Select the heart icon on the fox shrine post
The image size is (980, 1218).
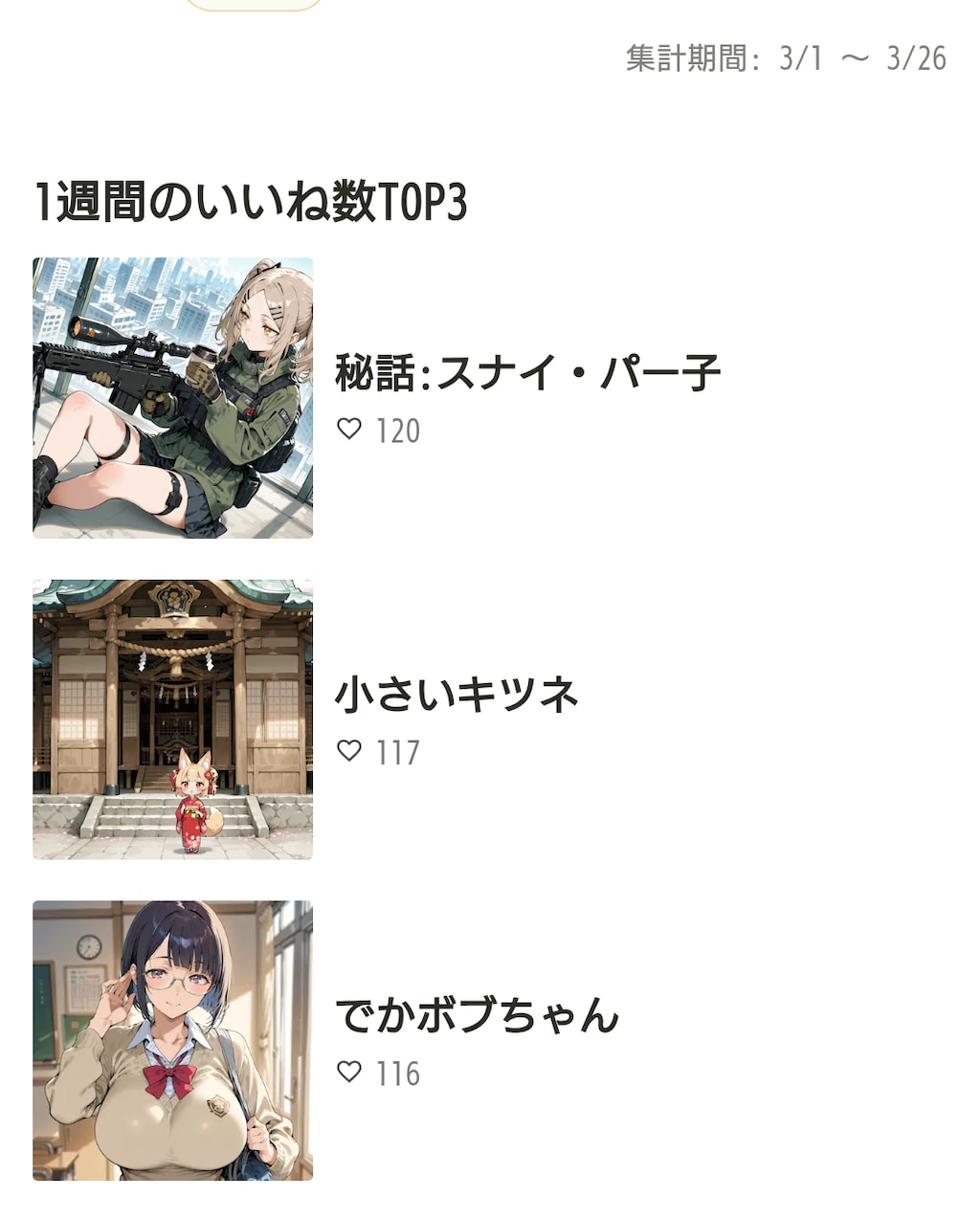pyautogui.click(x=350, y=751)
